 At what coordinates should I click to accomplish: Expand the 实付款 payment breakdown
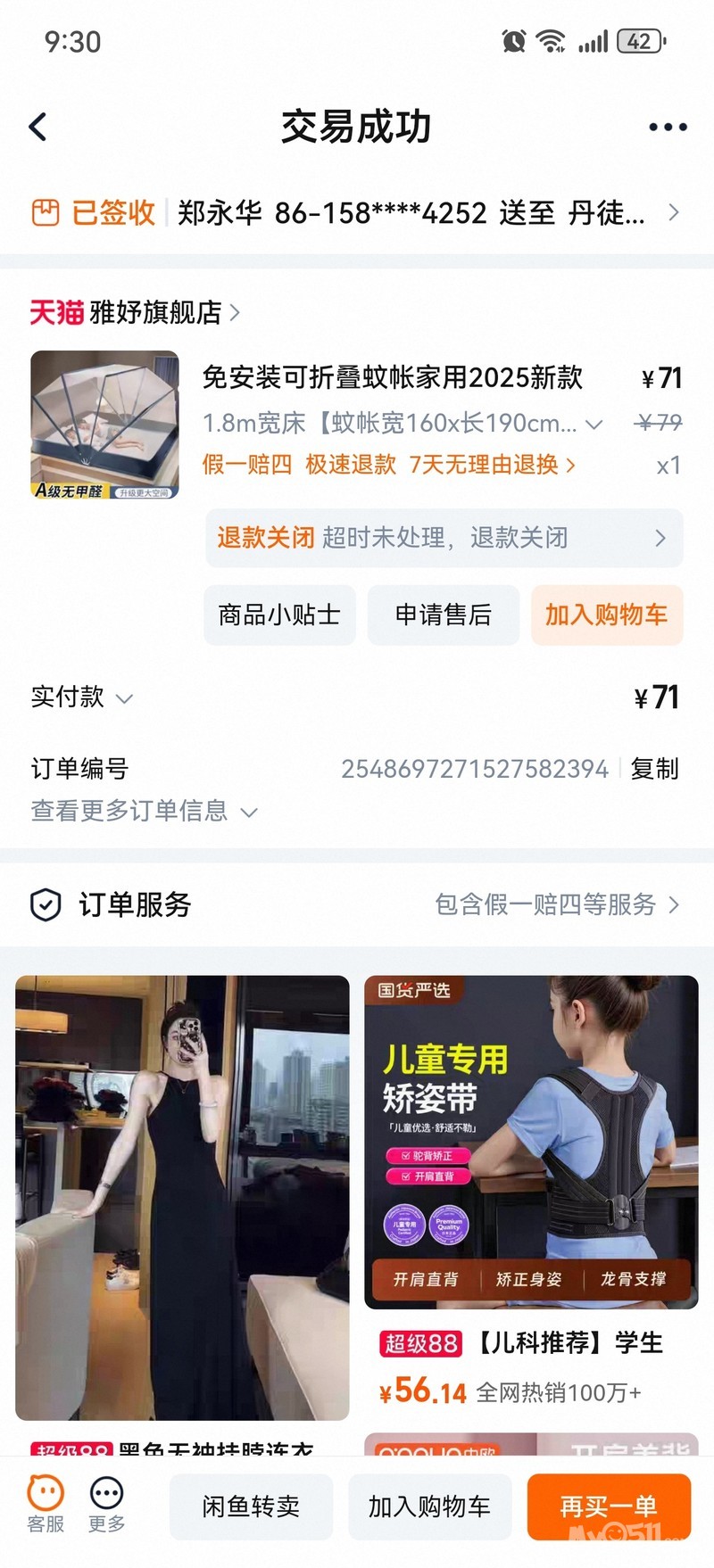[82, 697]
